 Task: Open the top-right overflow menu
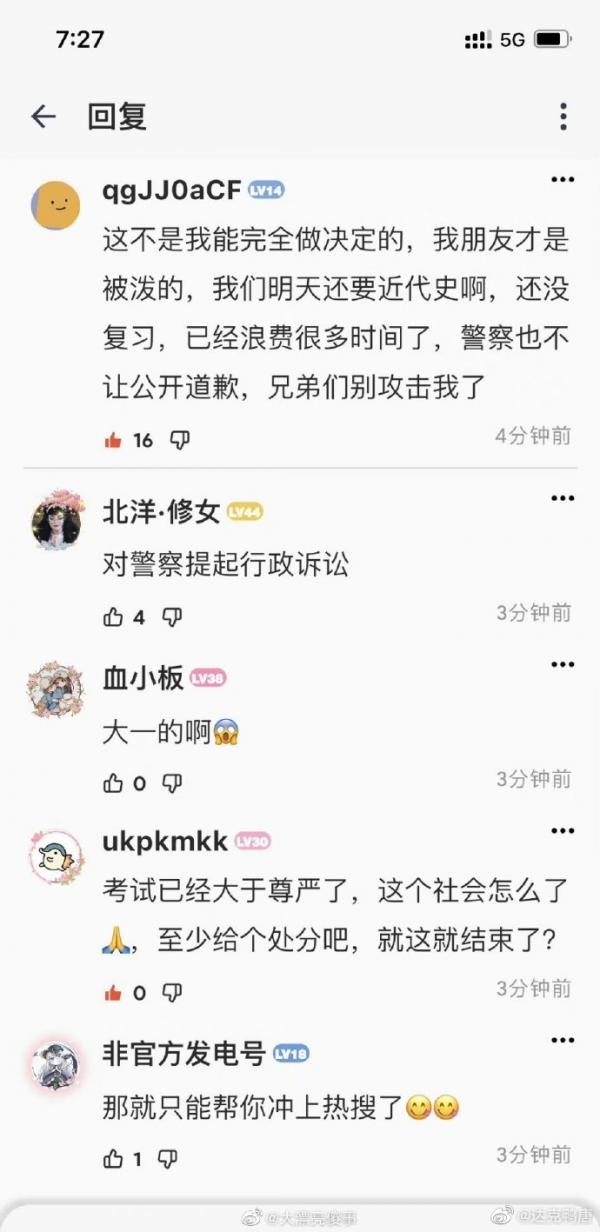[563, 117]
